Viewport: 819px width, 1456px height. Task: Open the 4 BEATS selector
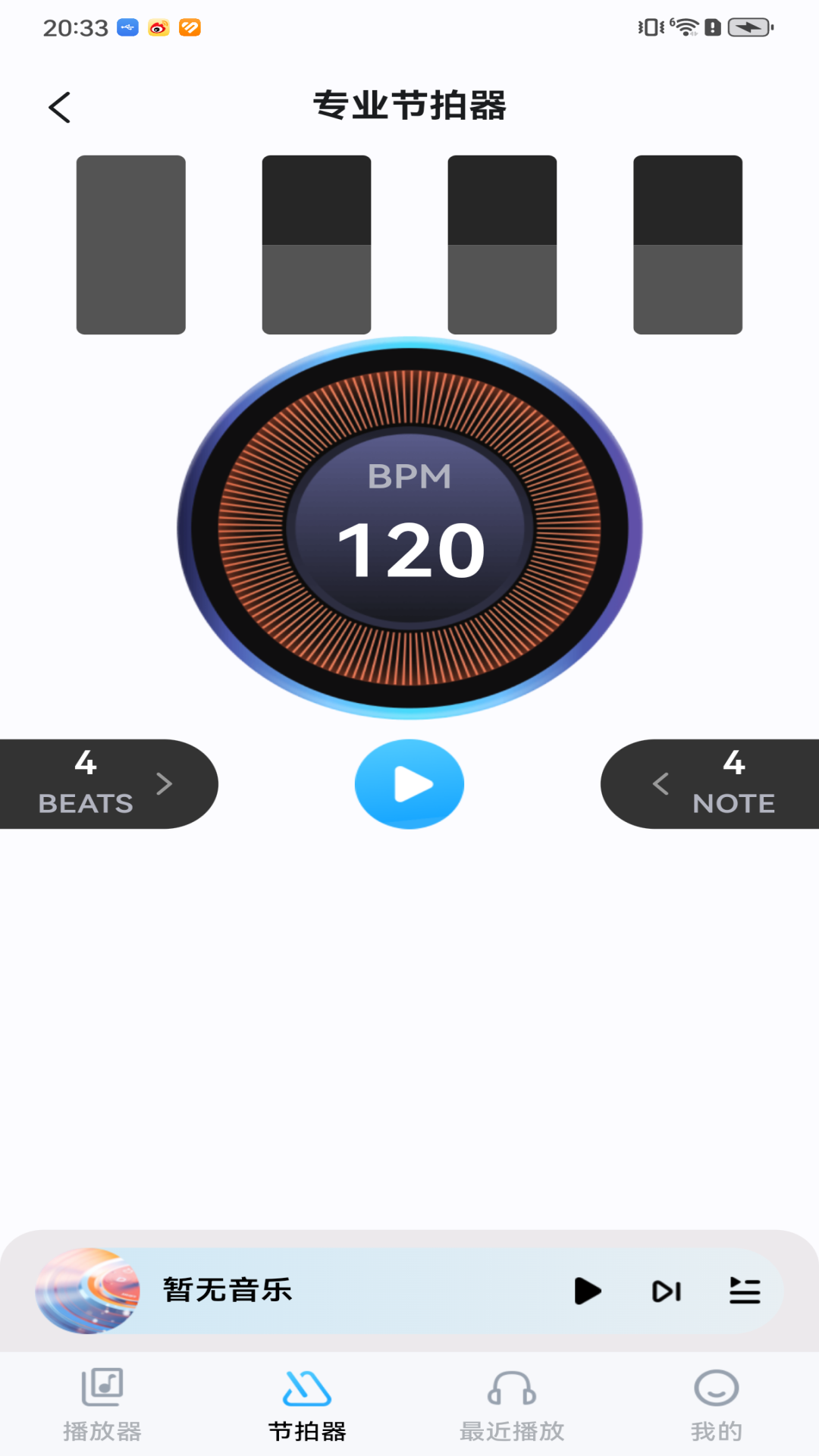(x=106, y=784)
